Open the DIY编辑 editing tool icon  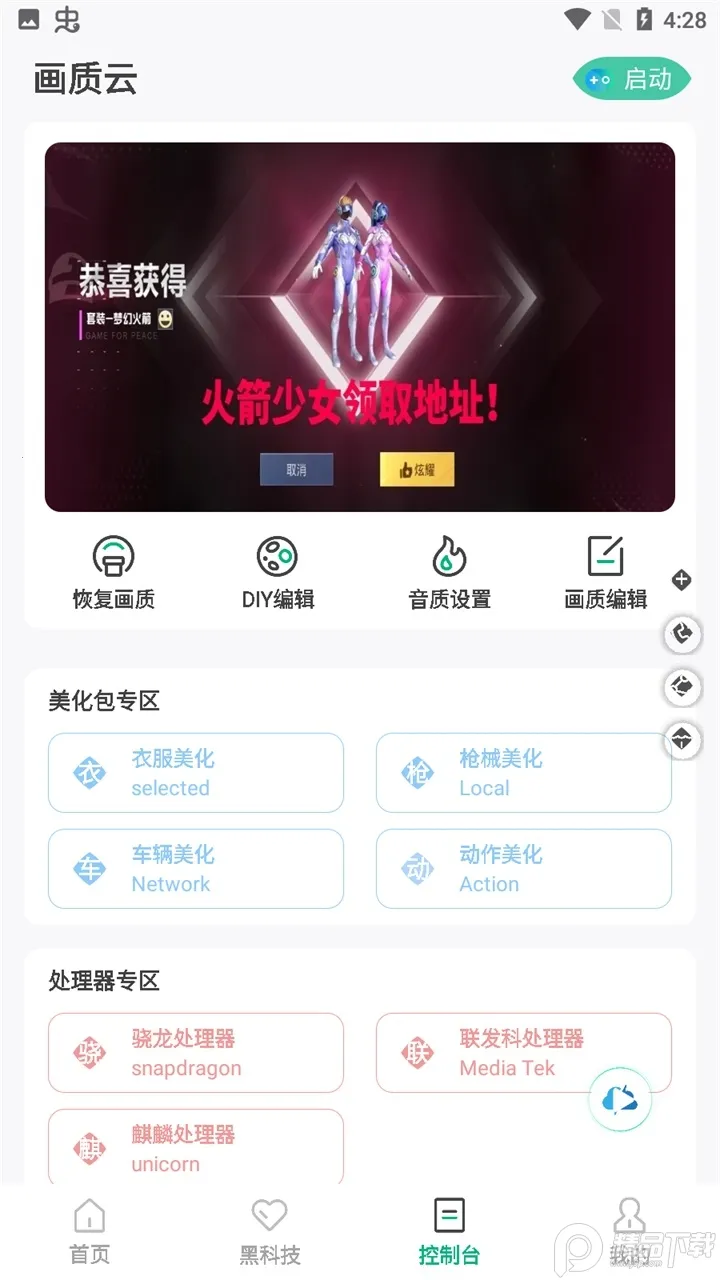click(277, 555)
